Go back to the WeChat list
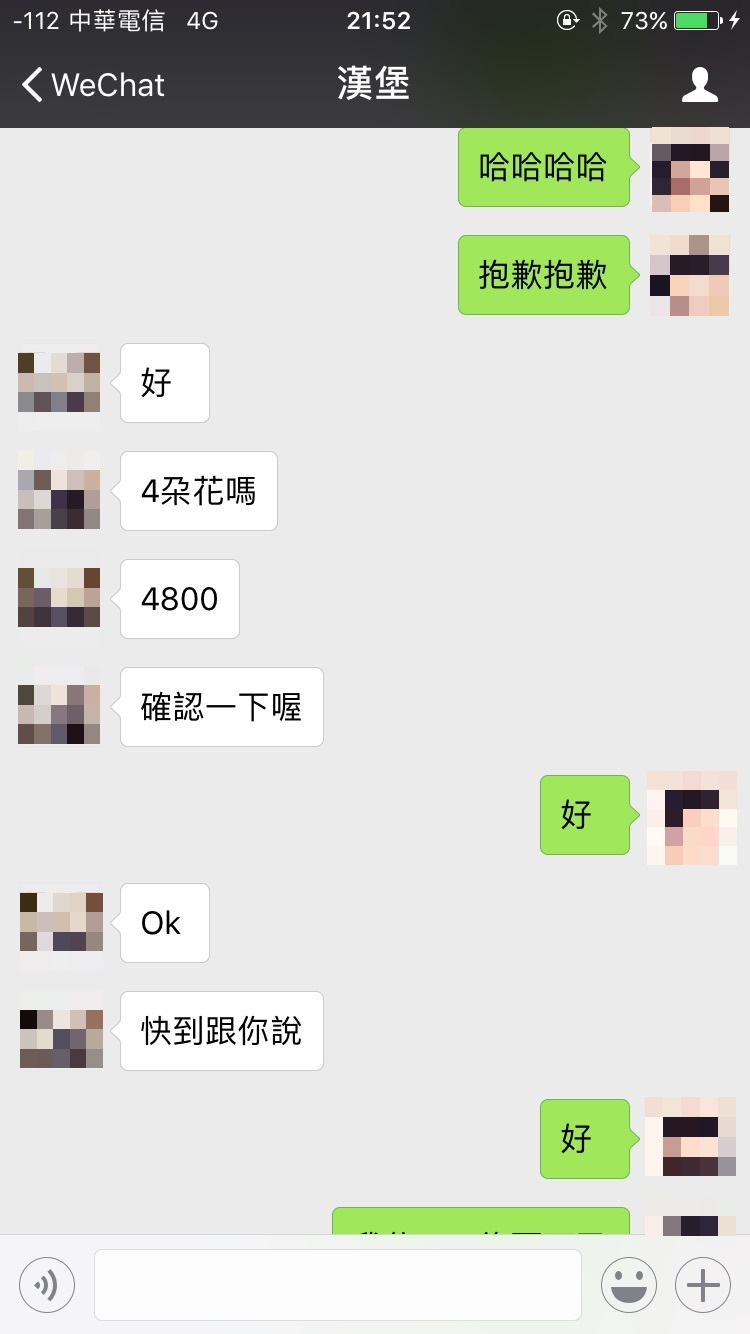750x1334 pixels. [x=93, y=85]
